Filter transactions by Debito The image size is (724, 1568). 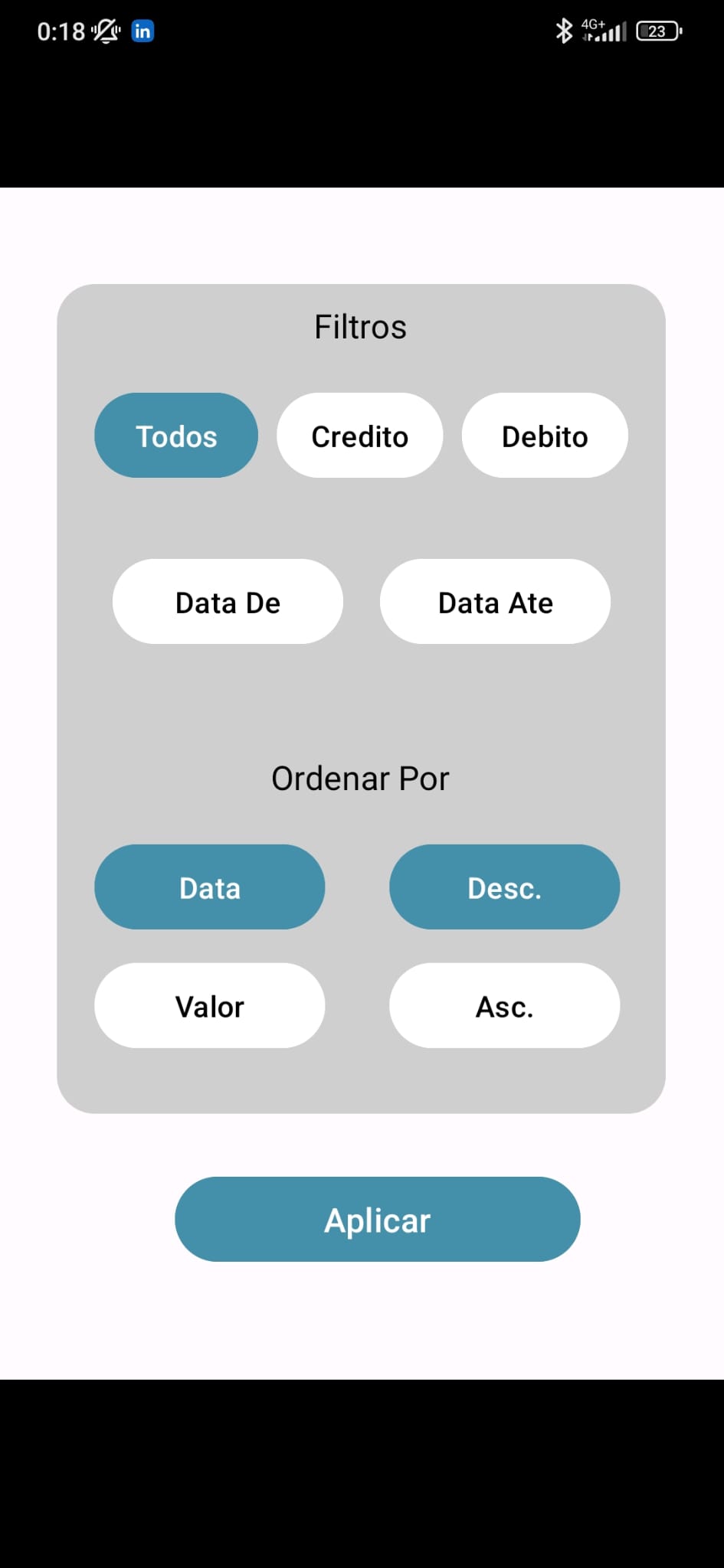pyautogui.click(x=545, y=436)
